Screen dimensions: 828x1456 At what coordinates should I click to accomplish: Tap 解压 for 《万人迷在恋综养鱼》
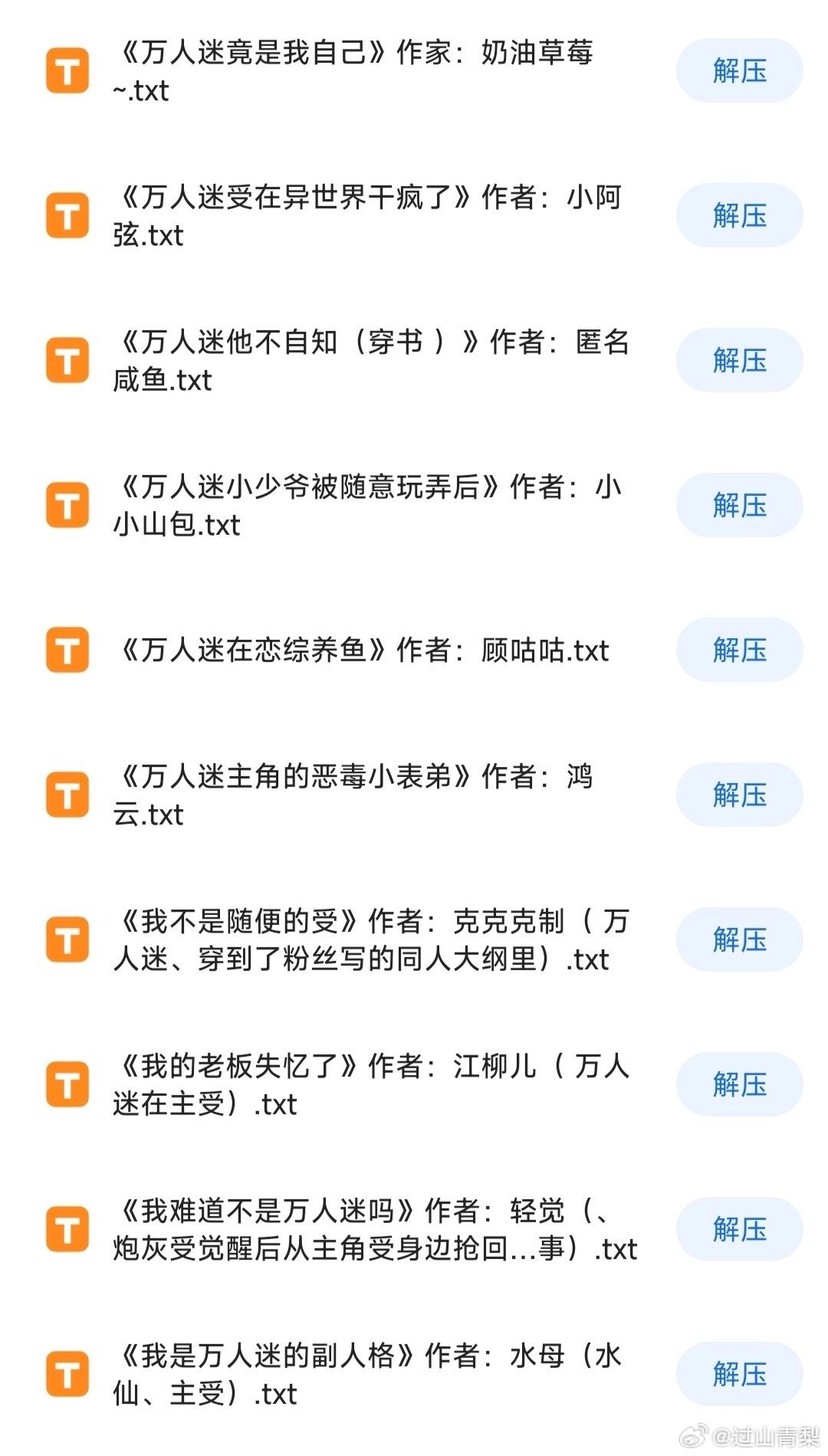pyautogui.click(x=739, y=650)
